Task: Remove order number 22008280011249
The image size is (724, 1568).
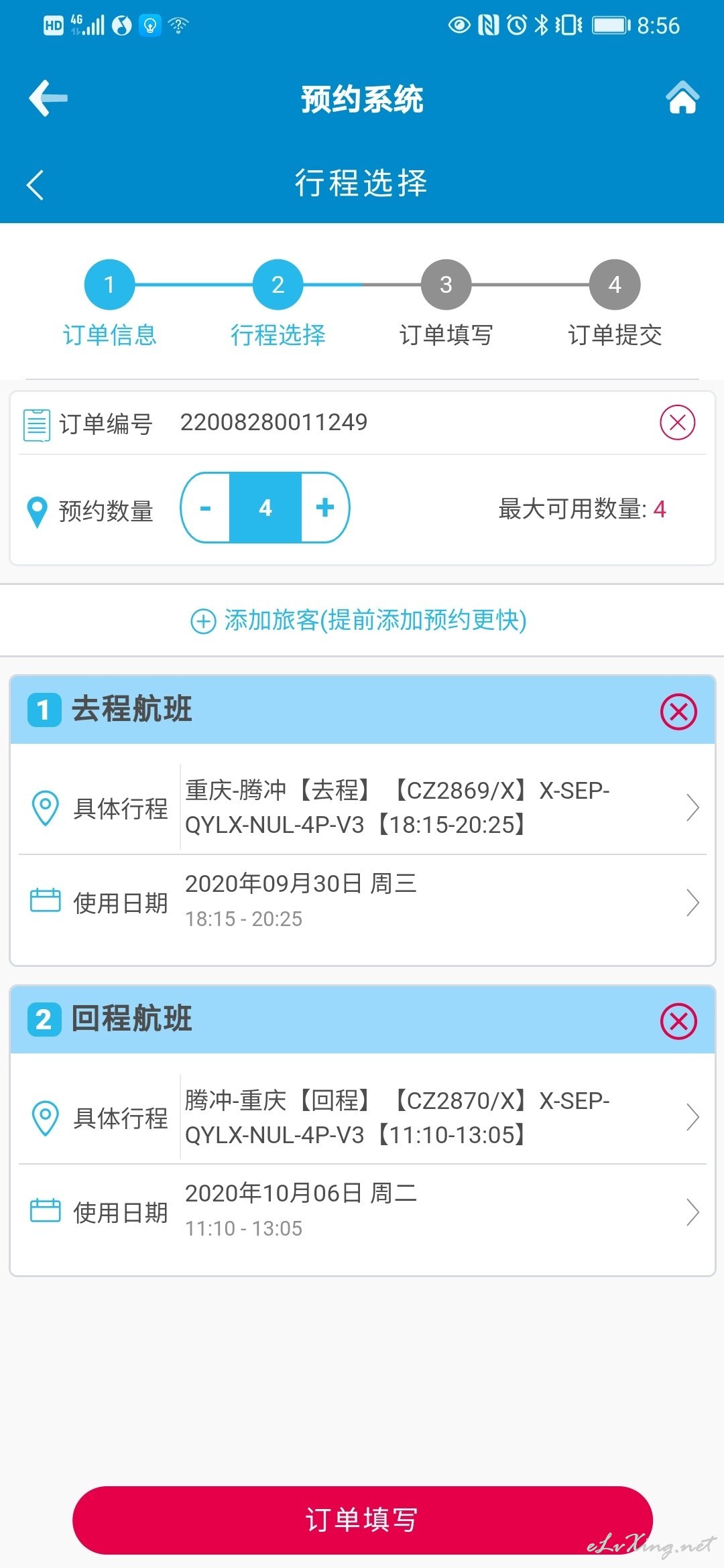Action: 678,423
